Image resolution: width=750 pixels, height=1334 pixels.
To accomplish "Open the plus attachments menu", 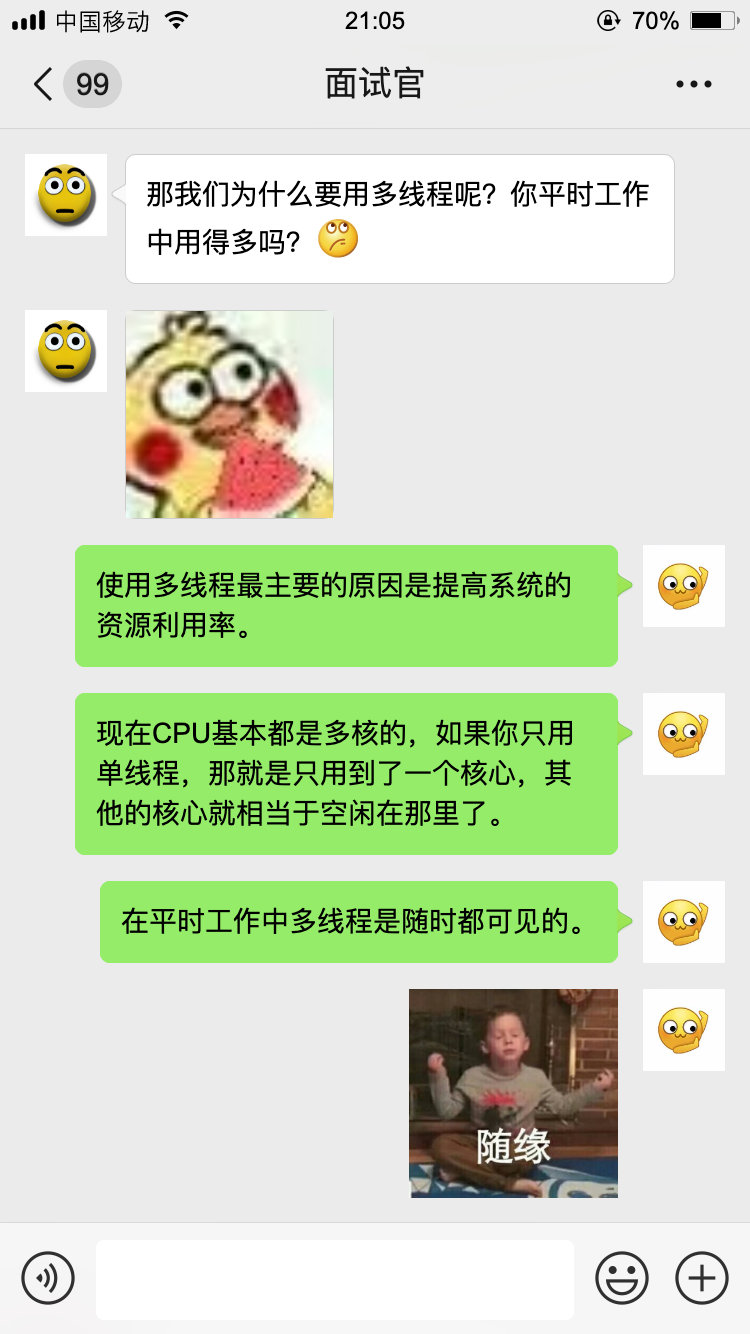I will coord(702,1277).
